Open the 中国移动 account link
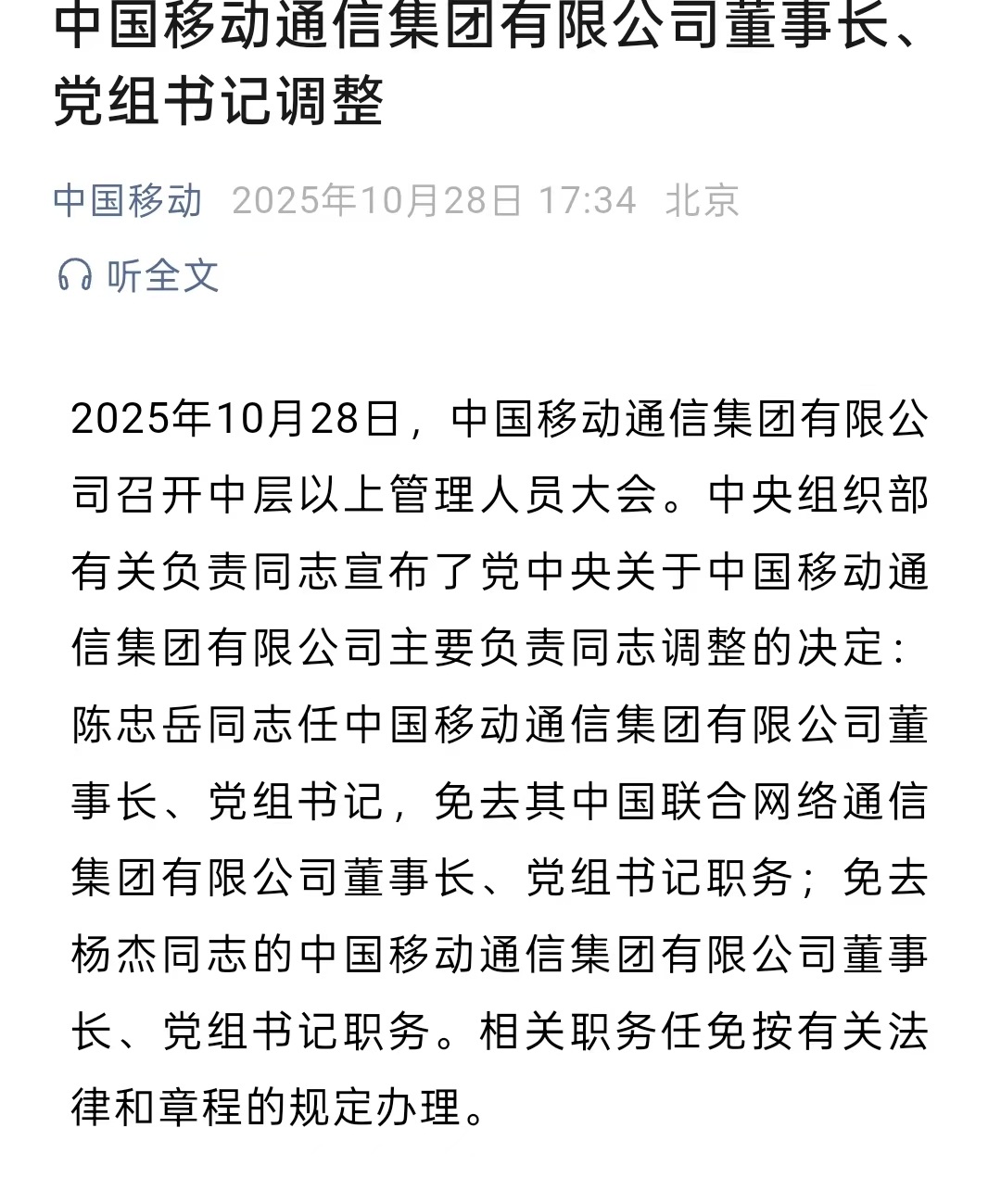1001x1204 pixels. 127,201
